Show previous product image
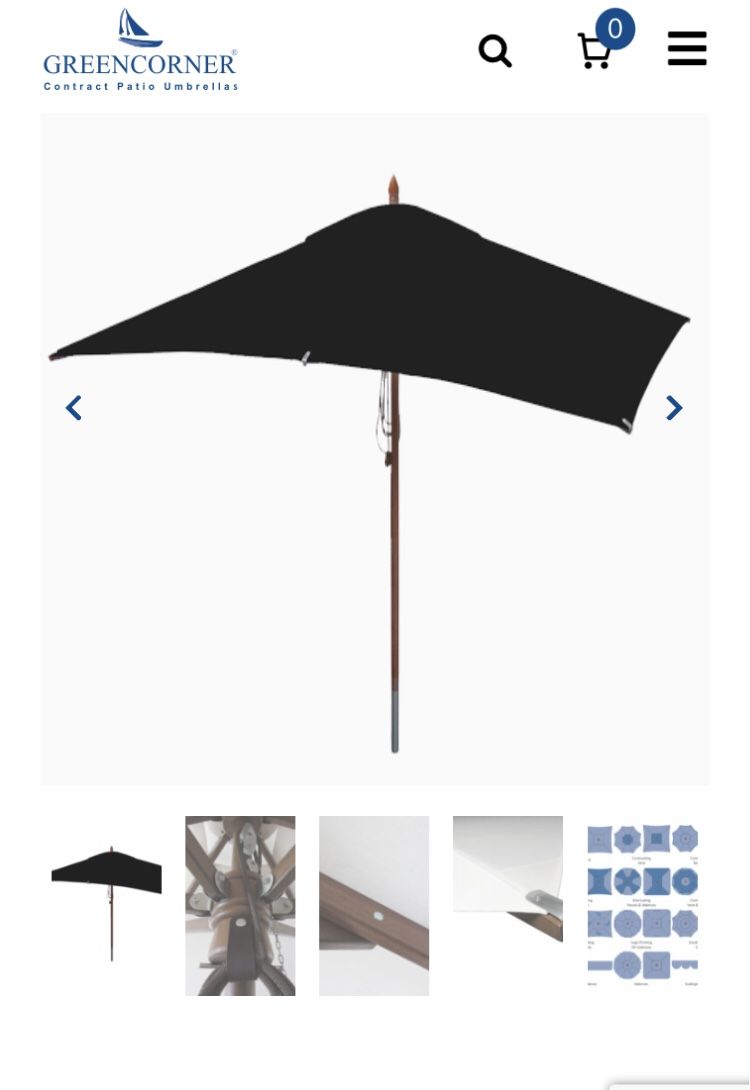This screenshot has height=1090, width=750. pos(73,408)
